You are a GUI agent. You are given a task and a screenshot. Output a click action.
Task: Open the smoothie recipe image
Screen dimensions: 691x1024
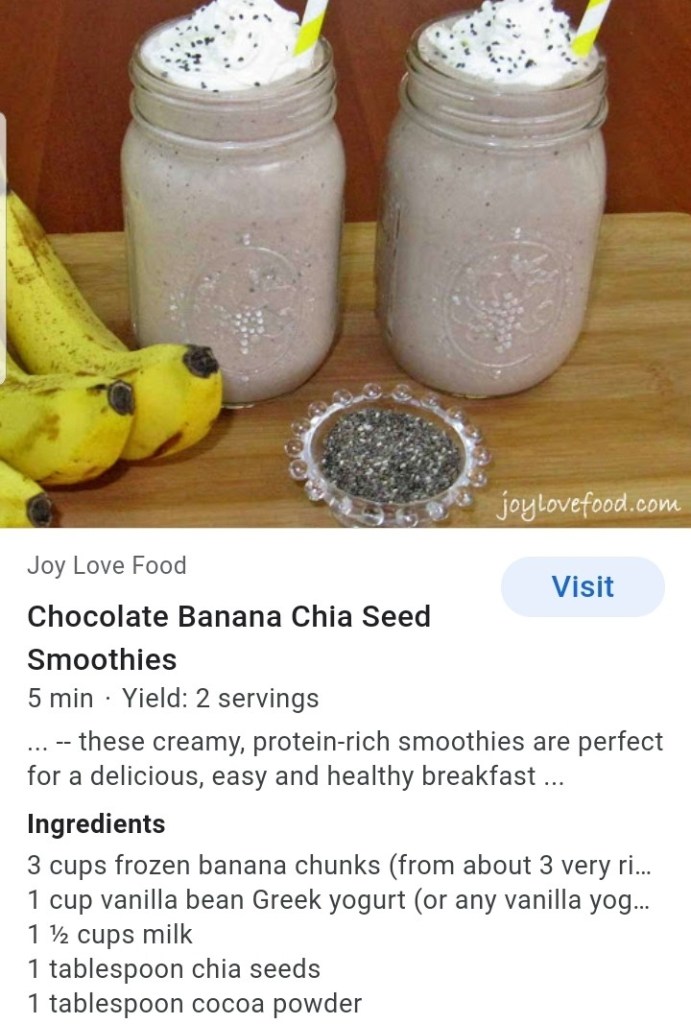[346, 264]
